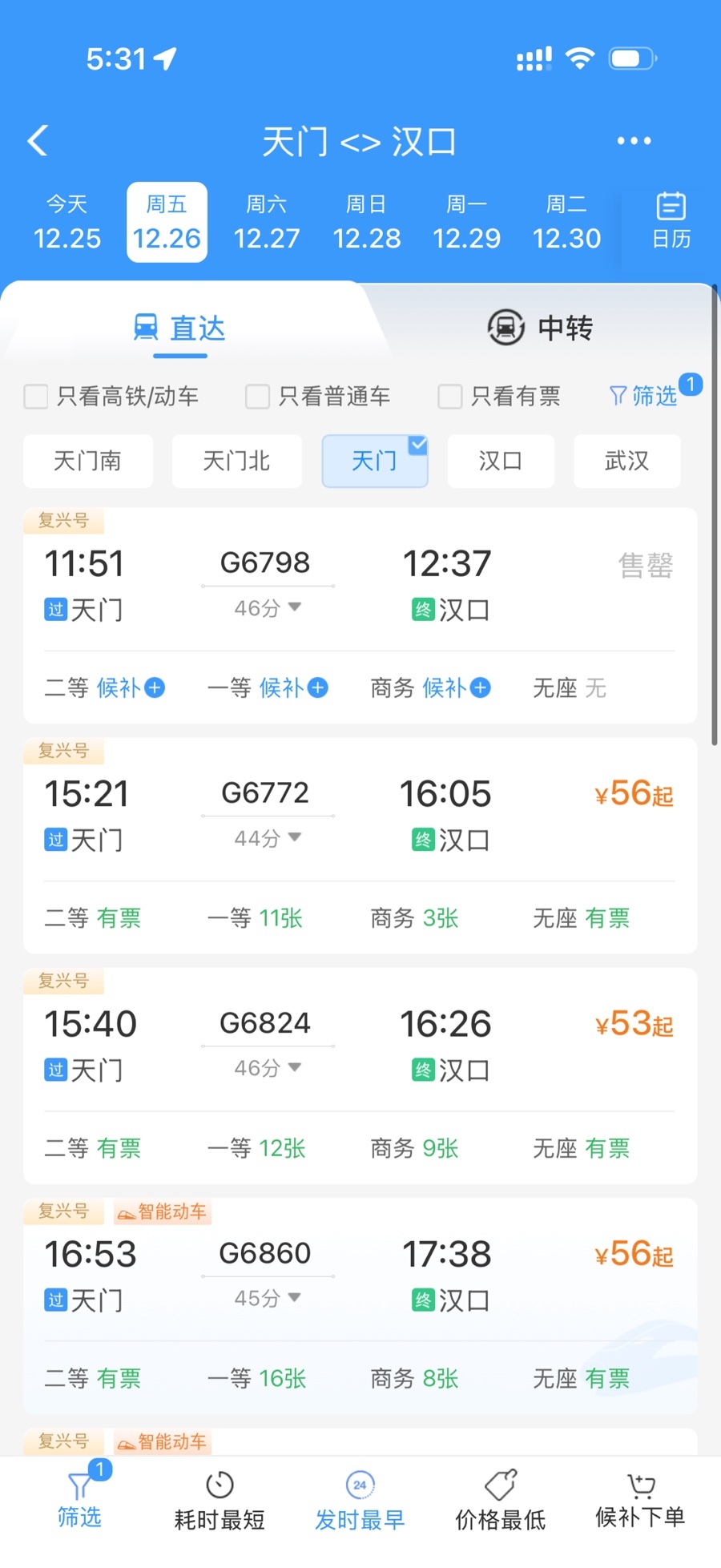
Task: Tick the 只看普通车 checkbox
Action: pyautogui.click(x=257, y=397)
